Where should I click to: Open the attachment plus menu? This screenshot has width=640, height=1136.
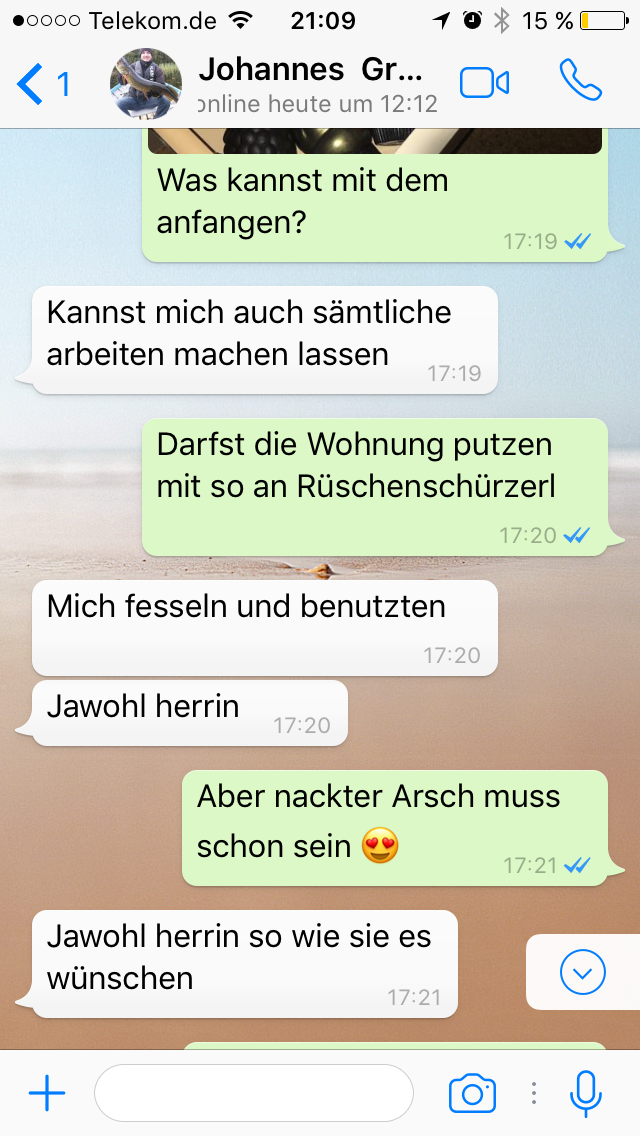(x=47, y=1093)
